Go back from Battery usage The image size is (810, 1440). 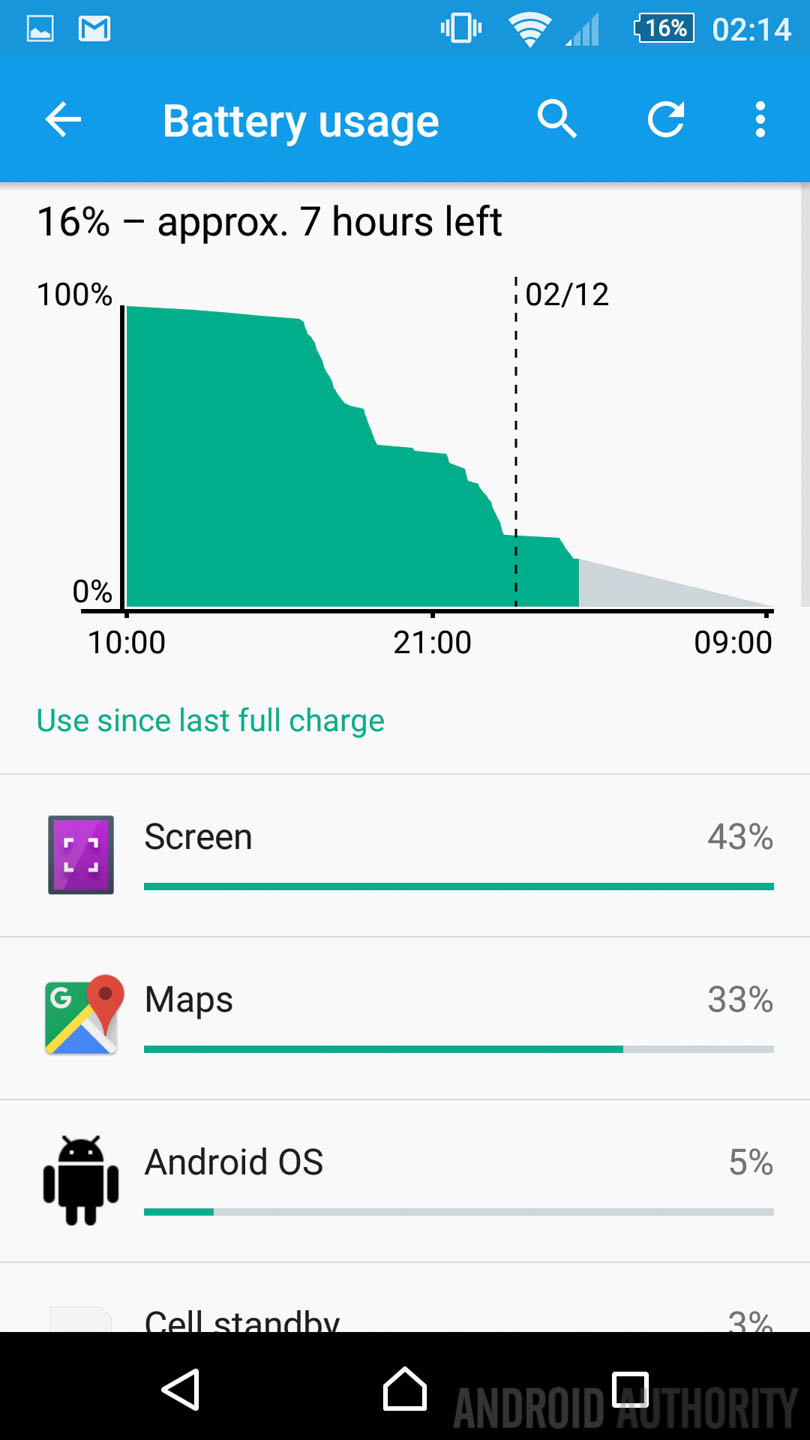point(63,120)
